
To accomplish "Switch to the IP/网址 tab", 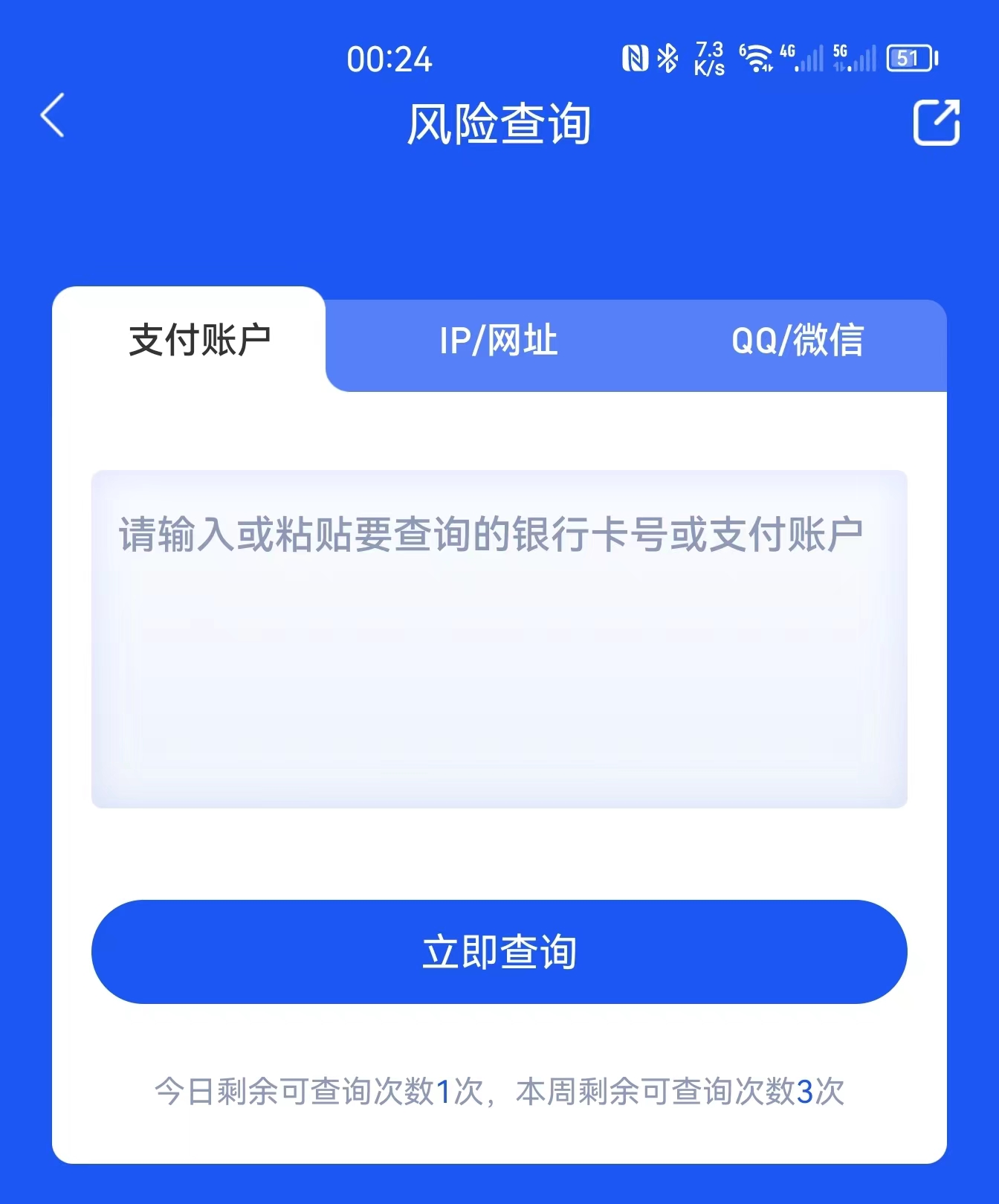I will pyautogui.click(x=498, y=342).
